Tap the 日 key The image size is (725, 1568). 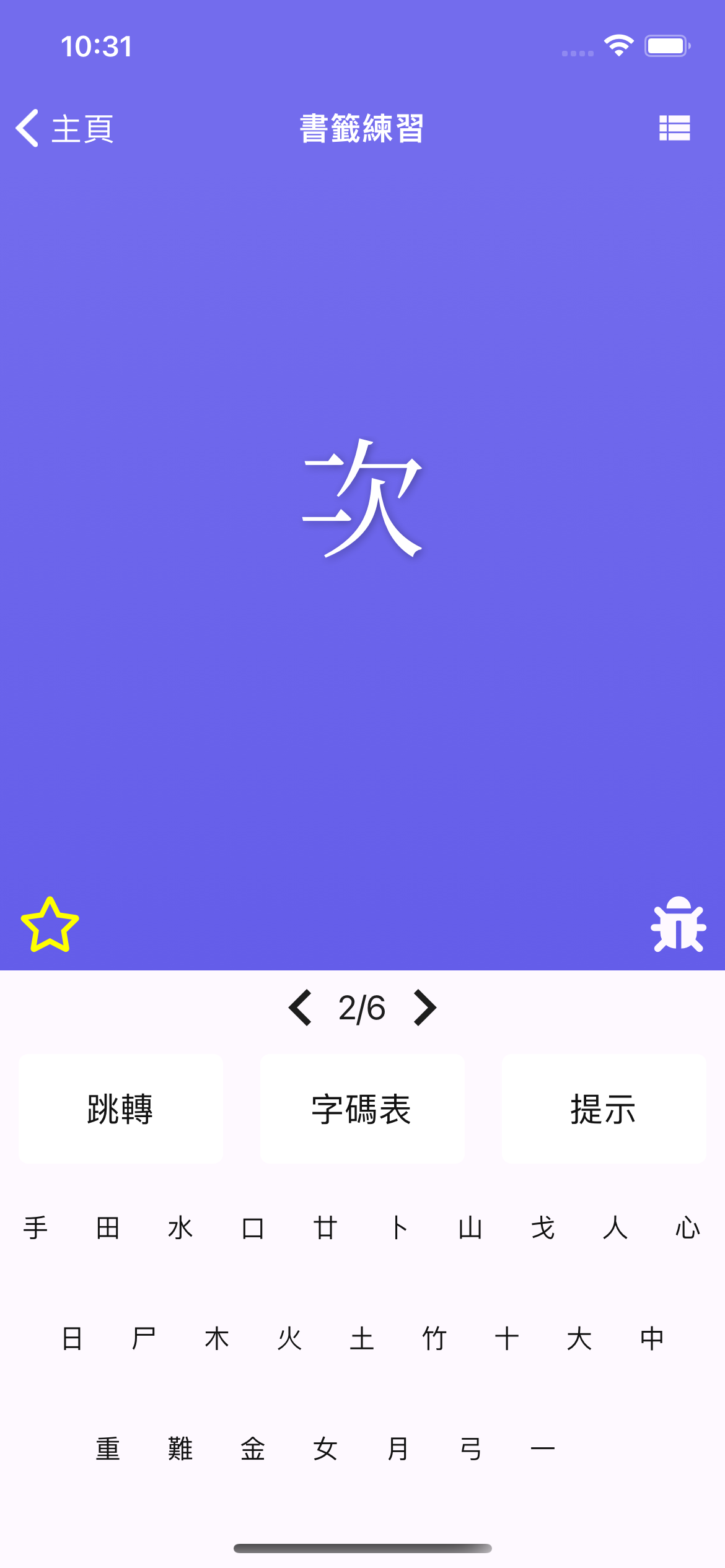72,1338
